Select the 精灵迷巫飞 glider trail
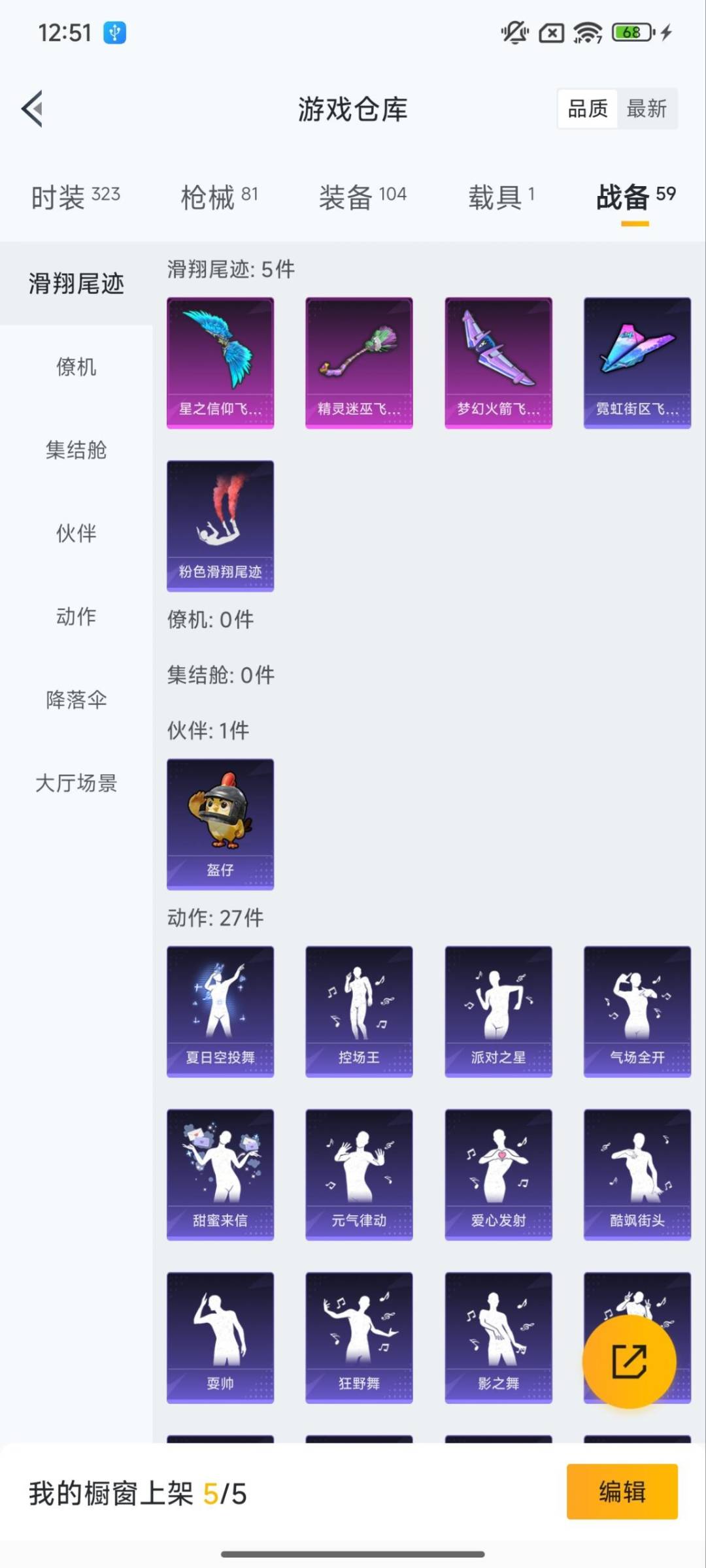 tap(359, 361)
